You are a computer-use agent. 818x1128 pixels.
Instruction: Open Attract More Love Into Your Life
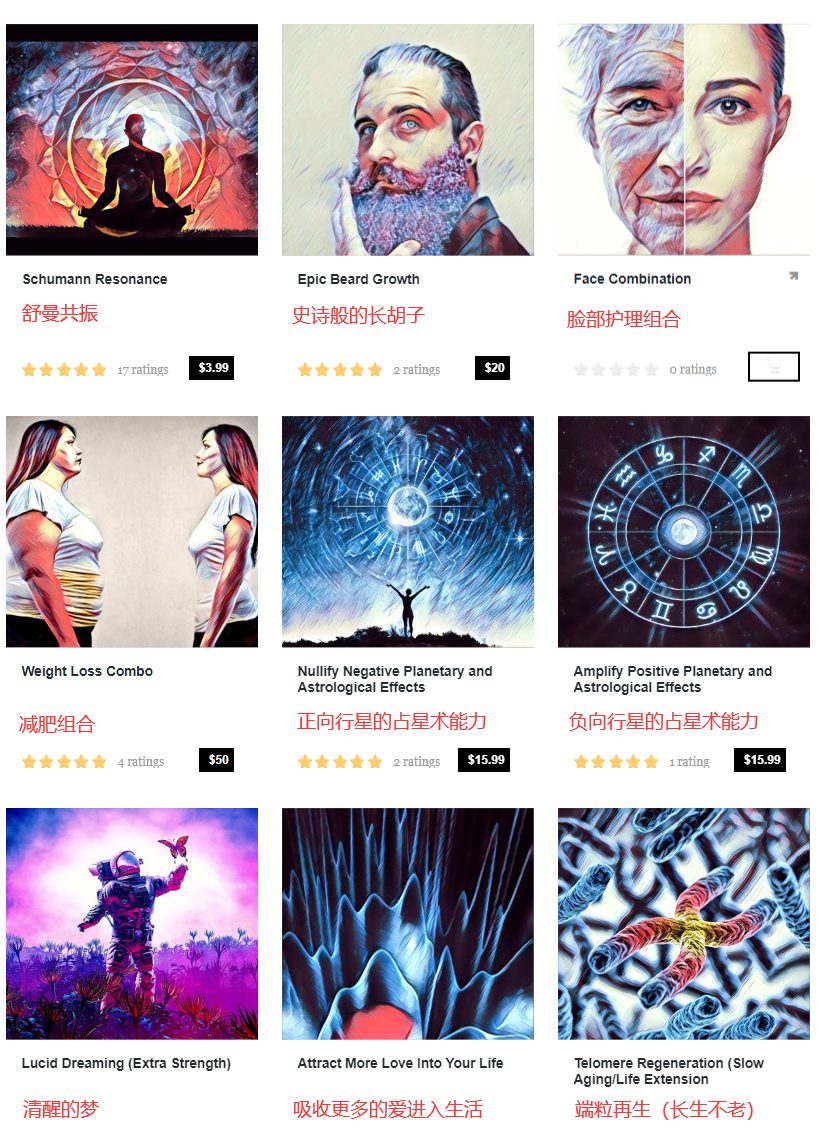[407, 923]
